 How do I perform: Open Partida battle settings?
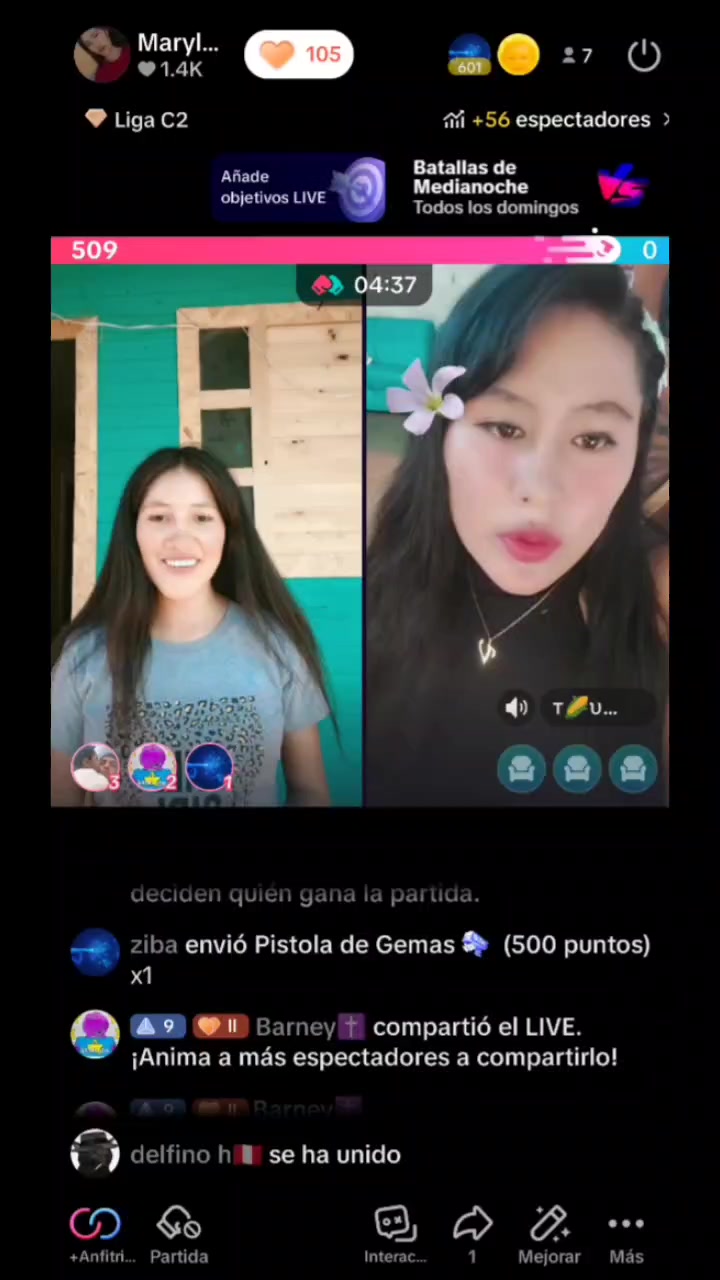click(x=179, y=1234)
